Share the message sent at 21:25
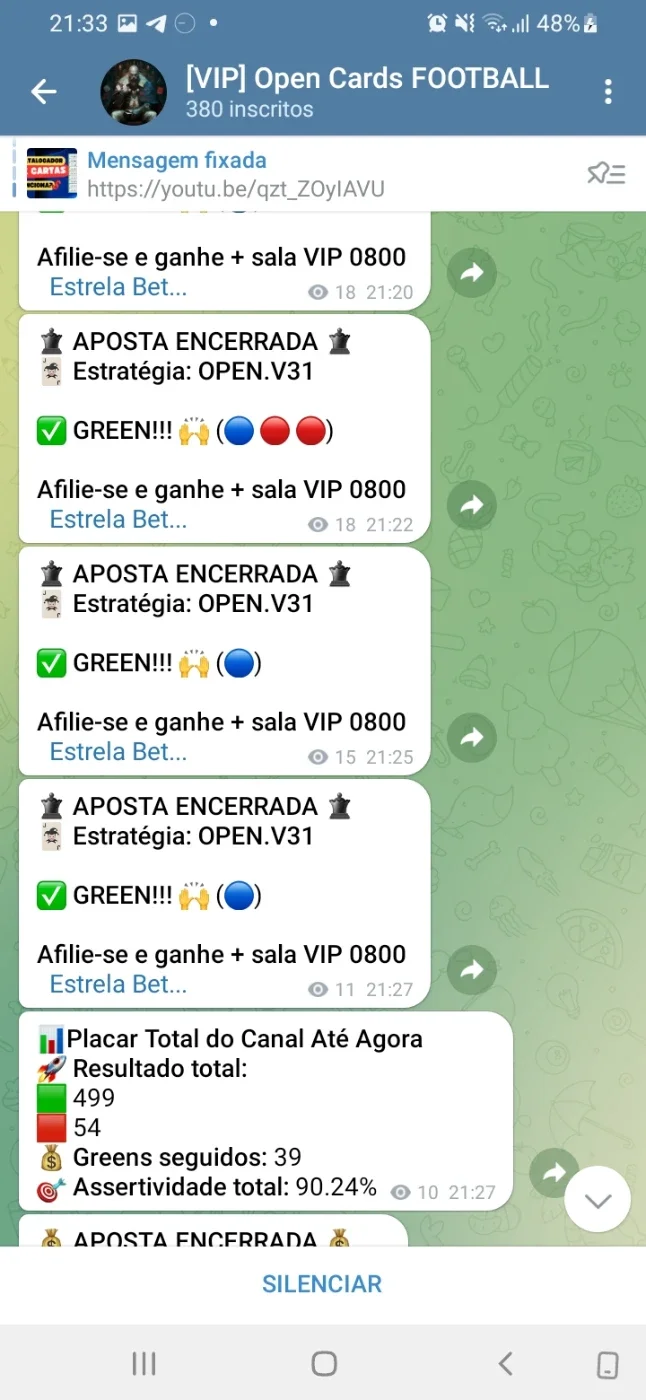646x1400 pixels. 472,738
